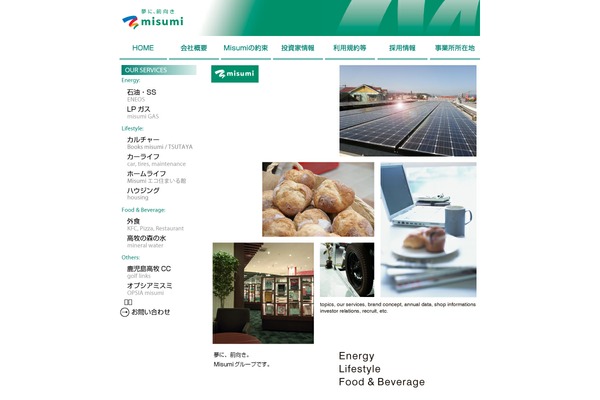
Task: Open 投資家情報 page
Action: click(297, 48)
